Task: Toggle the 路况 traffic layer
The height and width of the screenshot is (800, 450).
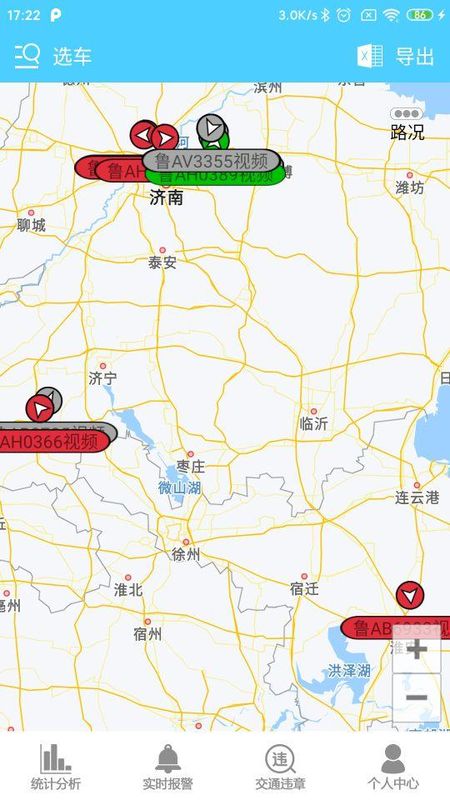Action: click(407, 124)
